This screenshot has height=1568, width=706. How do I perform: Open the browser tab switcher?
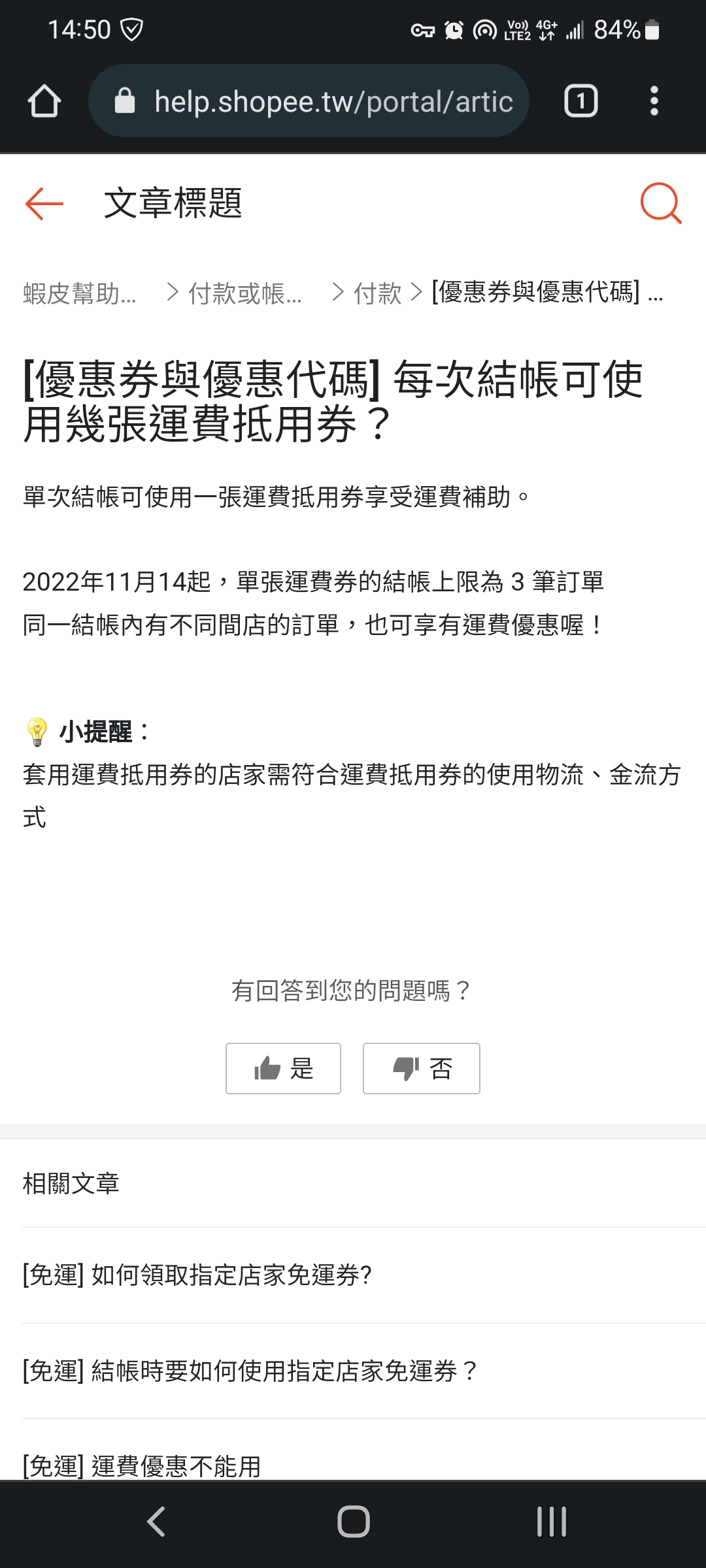[580, 101]
